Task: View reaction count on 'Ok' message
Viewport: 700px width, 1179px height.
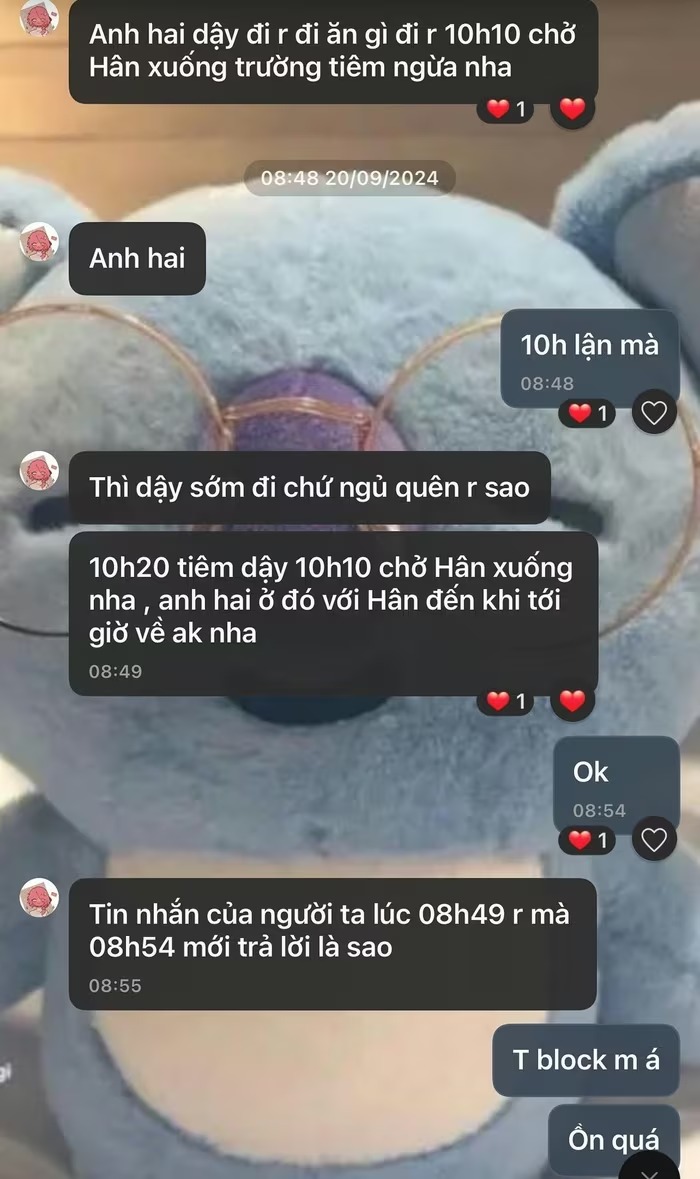Action: 588,840
